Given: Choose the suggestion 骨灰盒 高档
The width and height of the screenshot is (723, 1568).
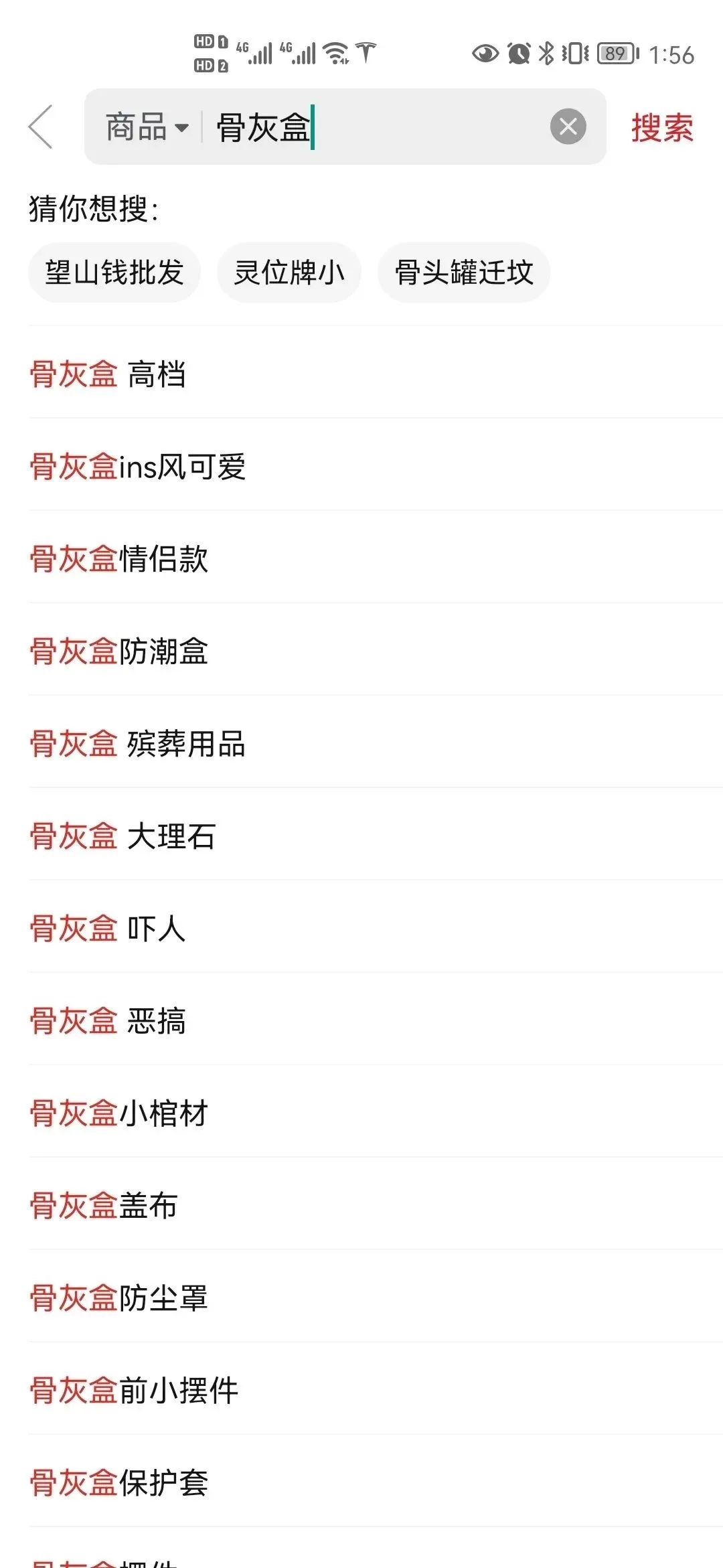Looking at the screenshot, I should 376,374.
